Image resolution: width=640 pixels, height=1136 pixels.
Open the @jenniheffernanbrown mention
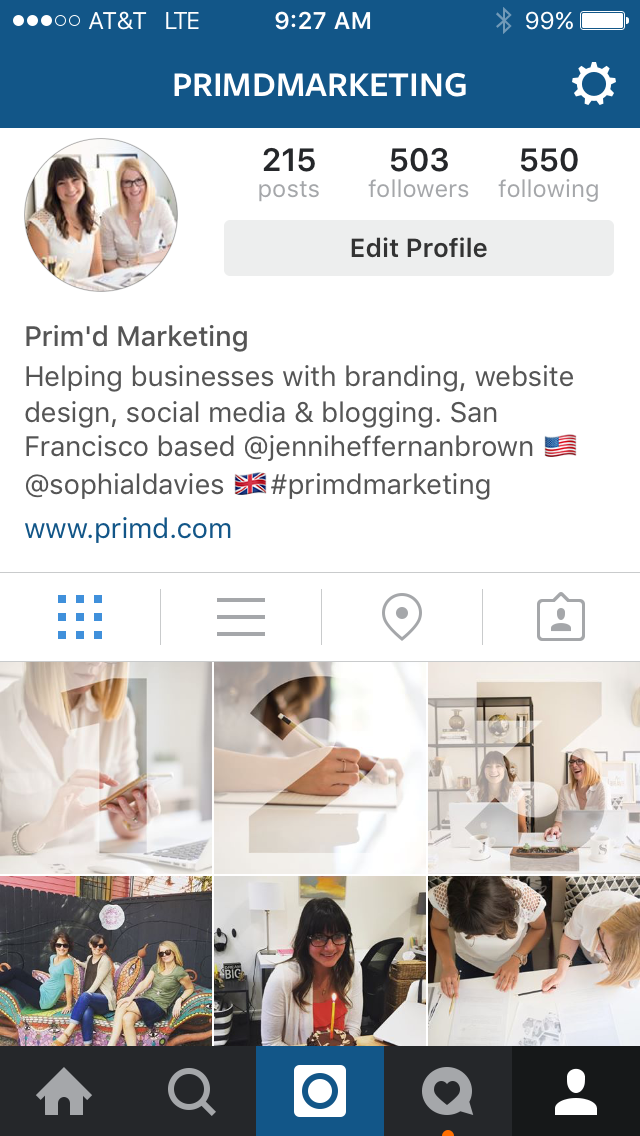[x=388, y=447]
